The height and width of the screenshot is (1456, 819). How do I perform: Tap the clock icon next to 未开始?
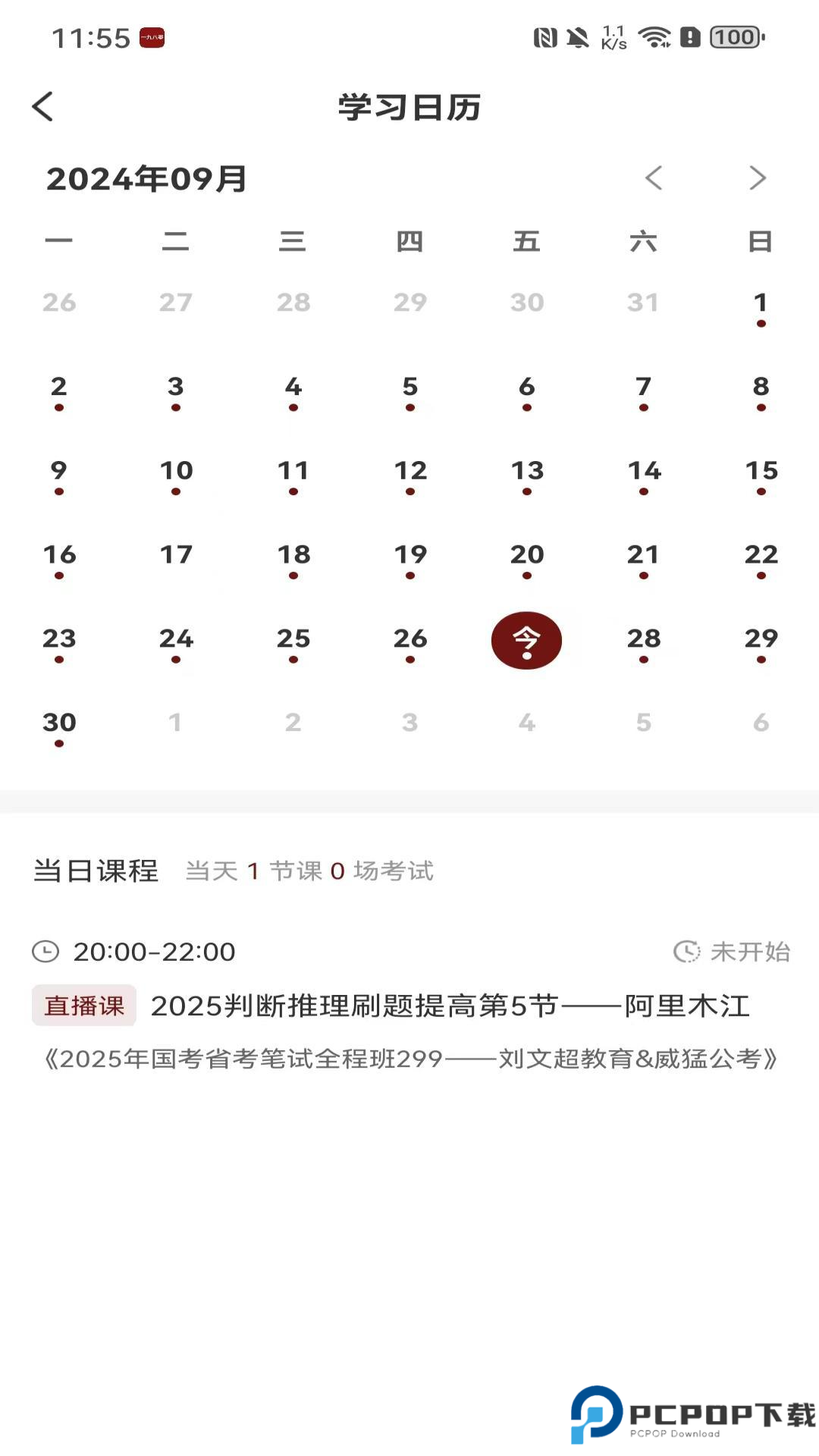pyautogui.click(x=686, y=952)
